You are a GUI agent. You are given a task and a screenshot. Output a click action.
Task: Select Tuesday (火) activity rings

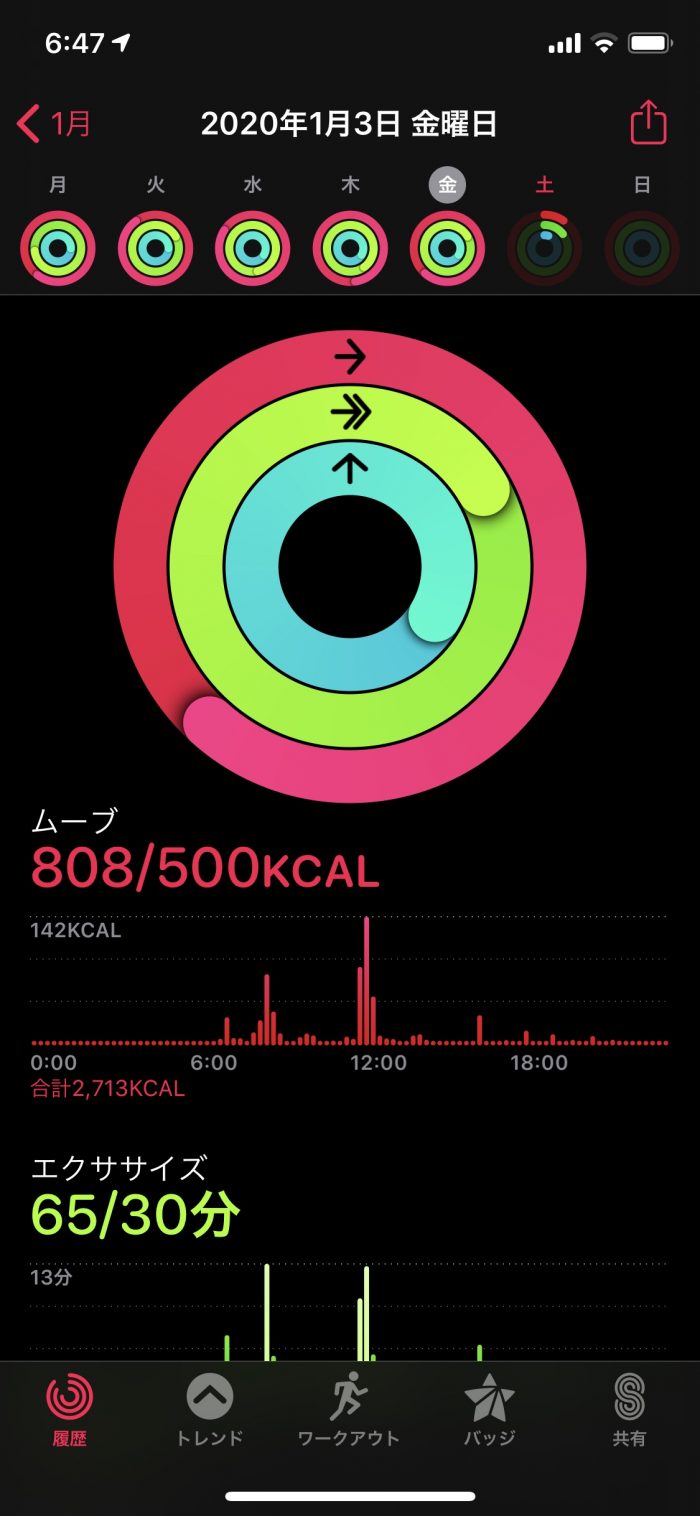tap(155, 248)
